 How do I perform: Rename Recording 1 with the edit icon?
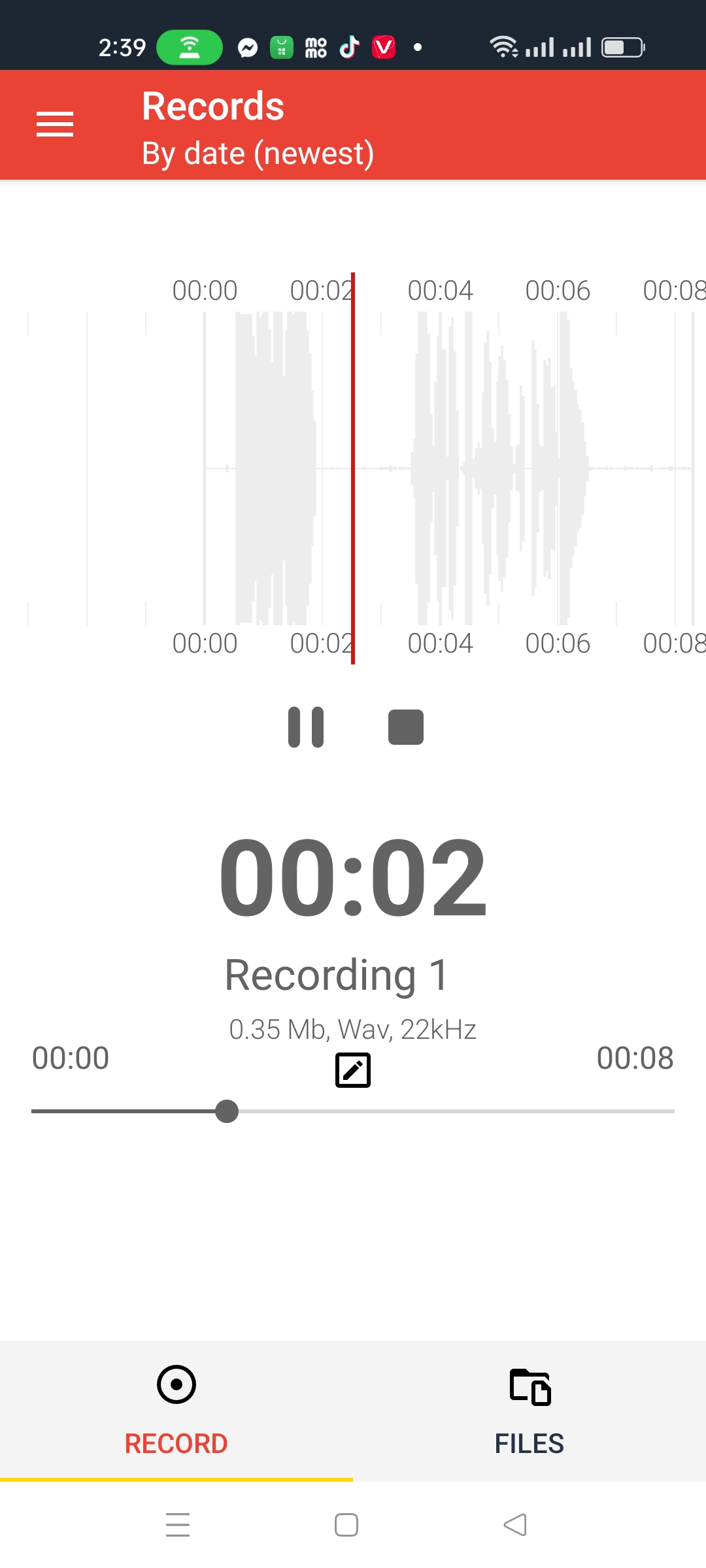pyautogui.click(x=353, y=1070)
